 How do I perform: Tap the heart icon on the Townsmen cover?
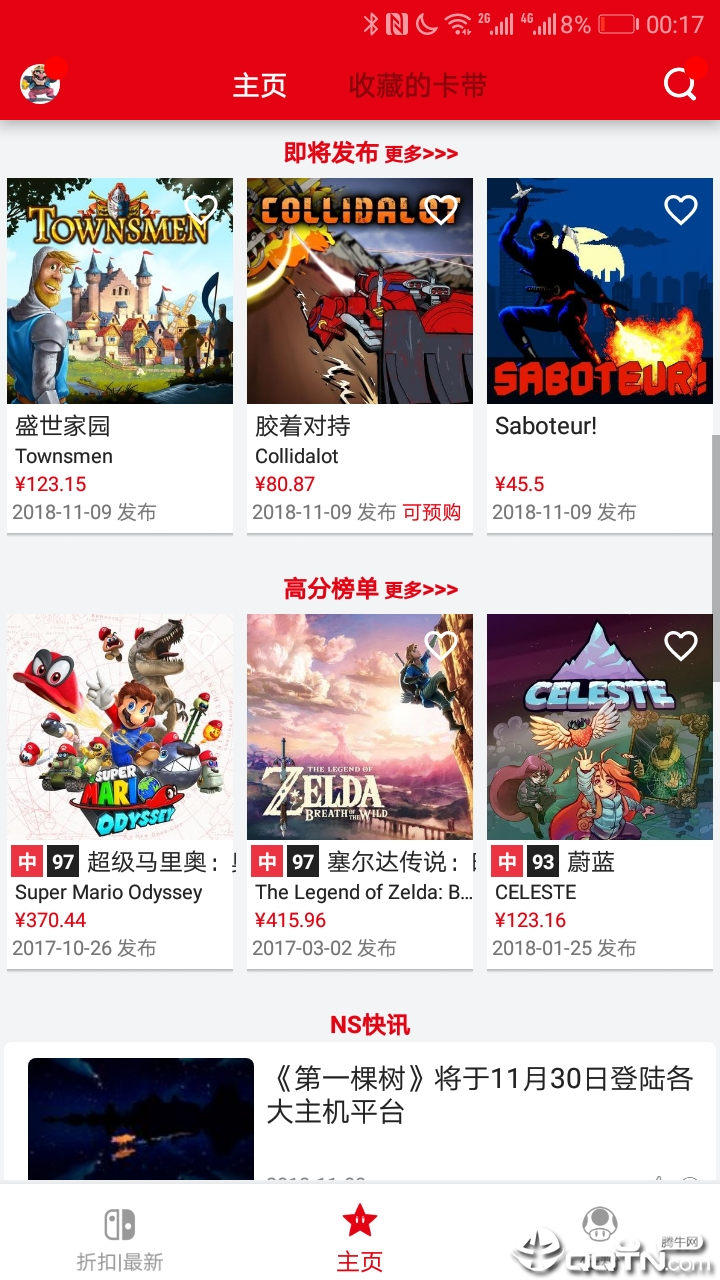point(202,209)
